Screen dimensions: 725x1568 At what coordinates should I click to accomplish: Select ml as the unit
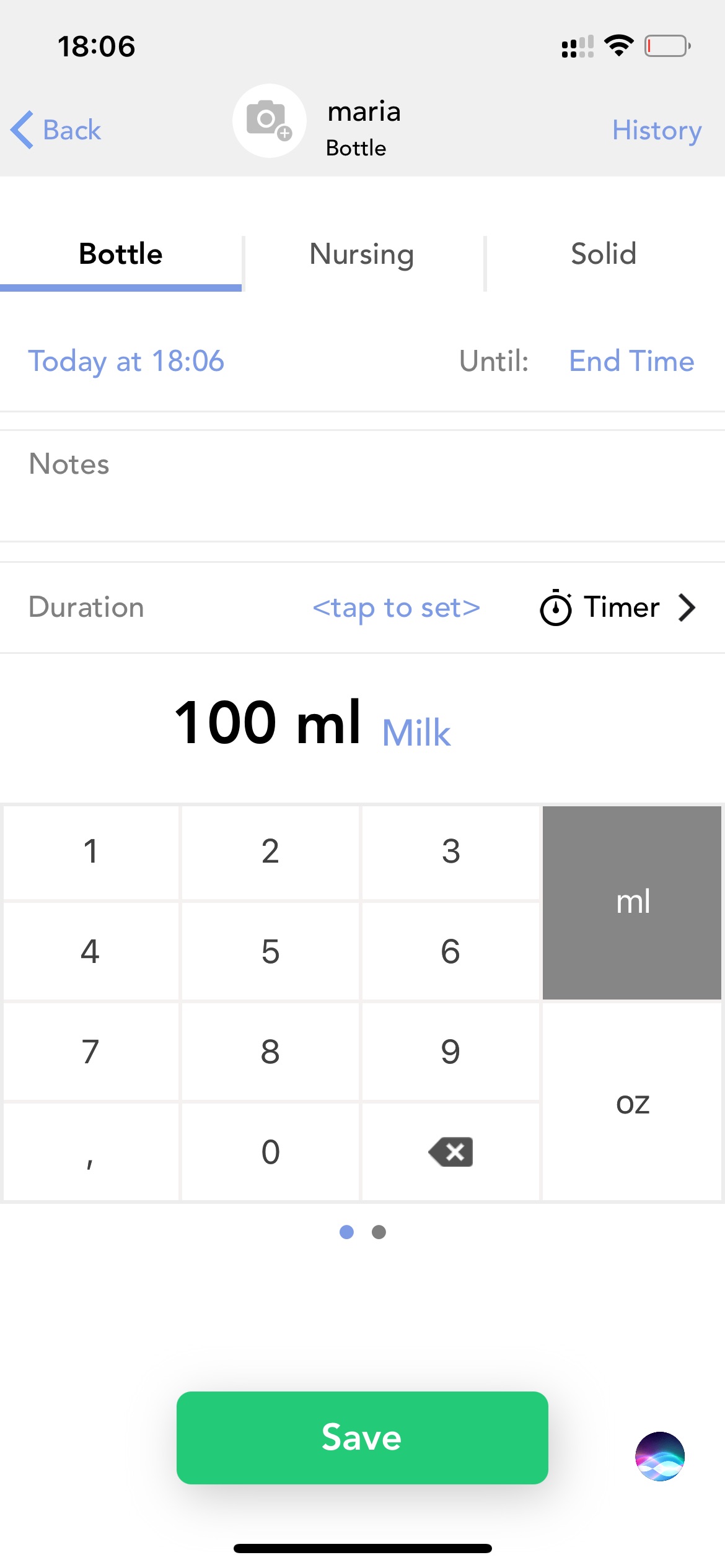(632, 902)
